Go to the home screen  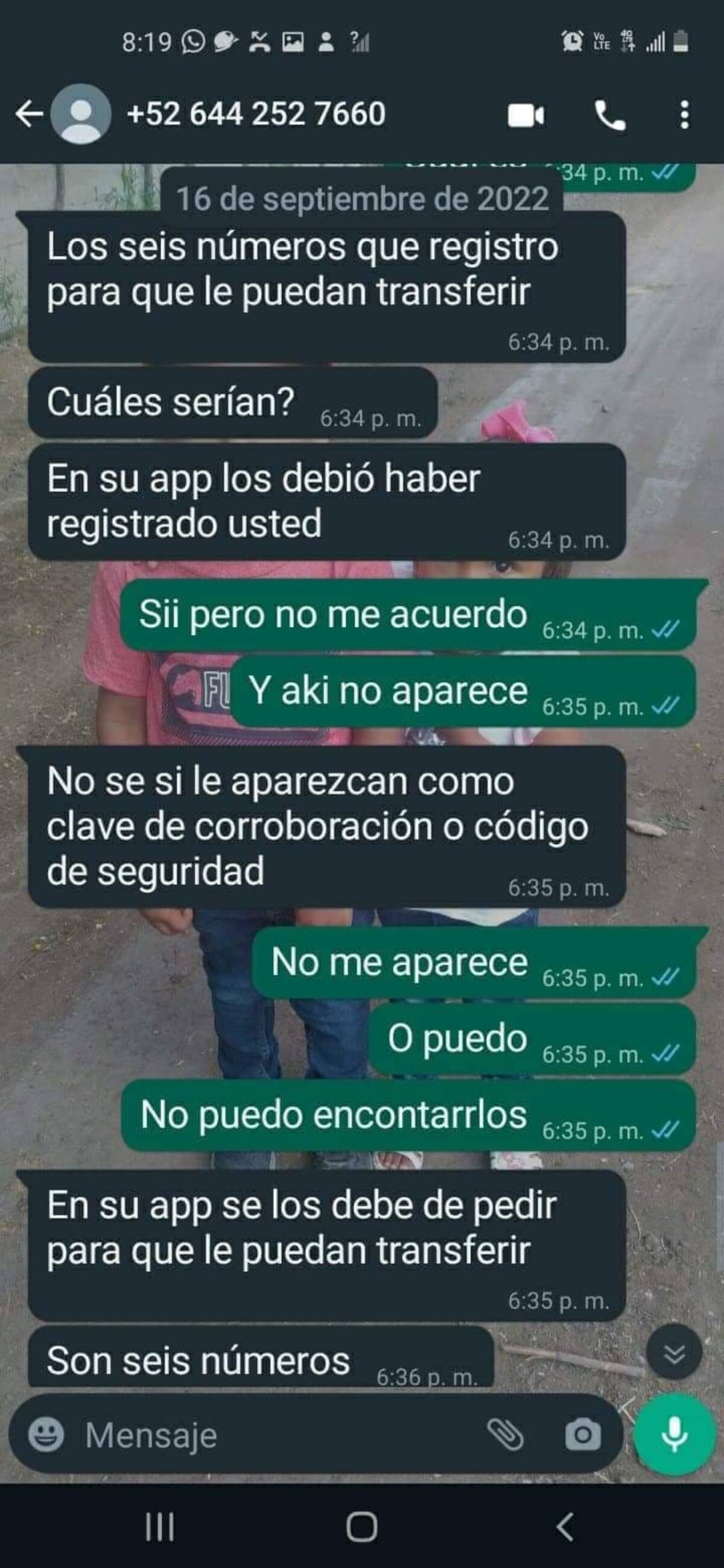pyautogui.click(x=361, y=1527)
